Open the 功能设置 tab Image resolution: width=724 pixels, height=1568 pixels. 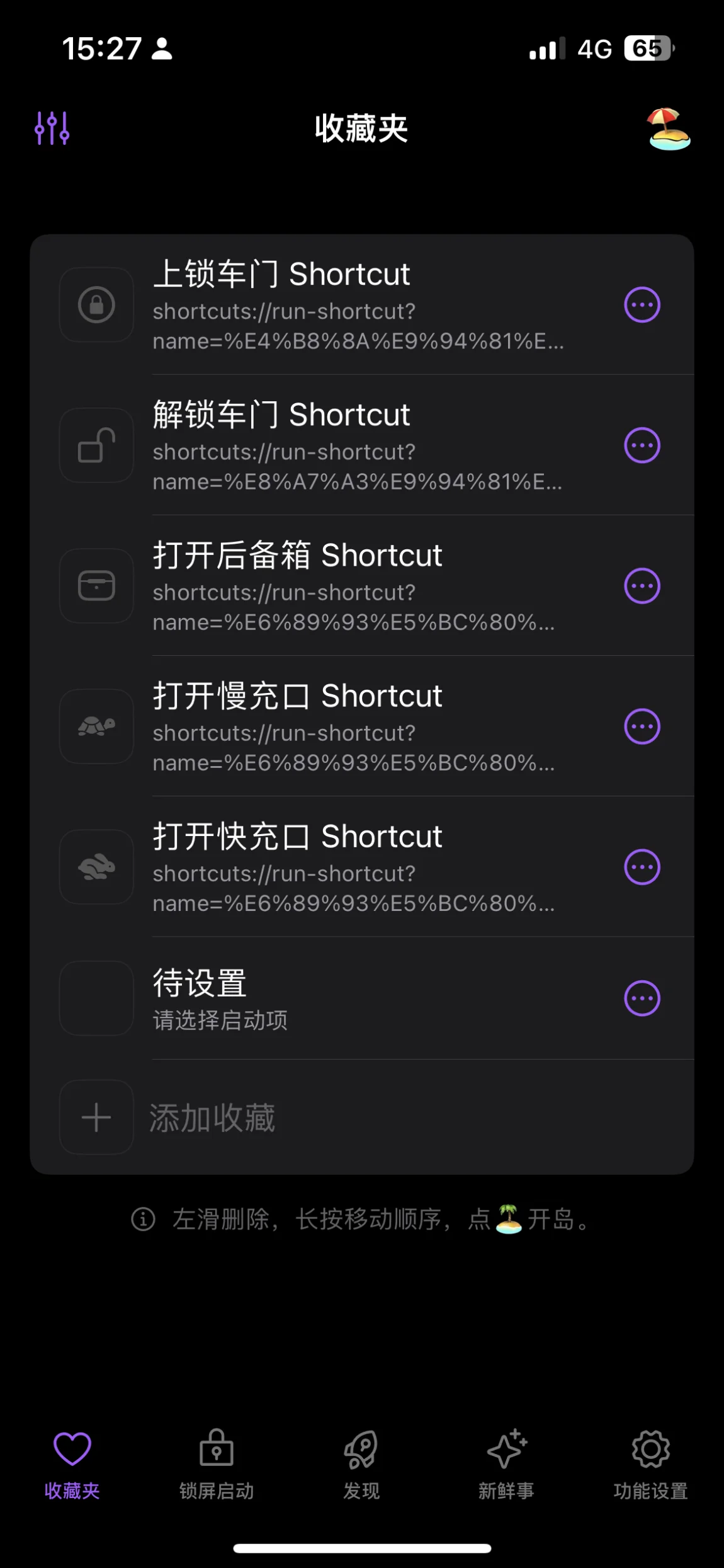click(650, 1464)
